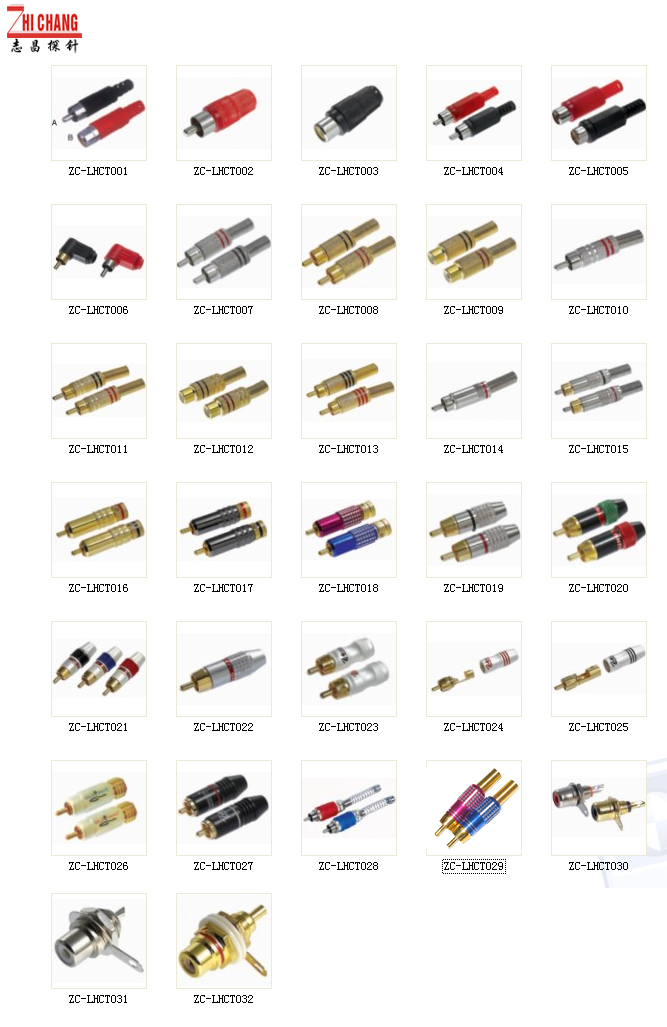667x1027 pixels.
Task: Open product ZC-LHCT012 image
Action: (224, 391)
